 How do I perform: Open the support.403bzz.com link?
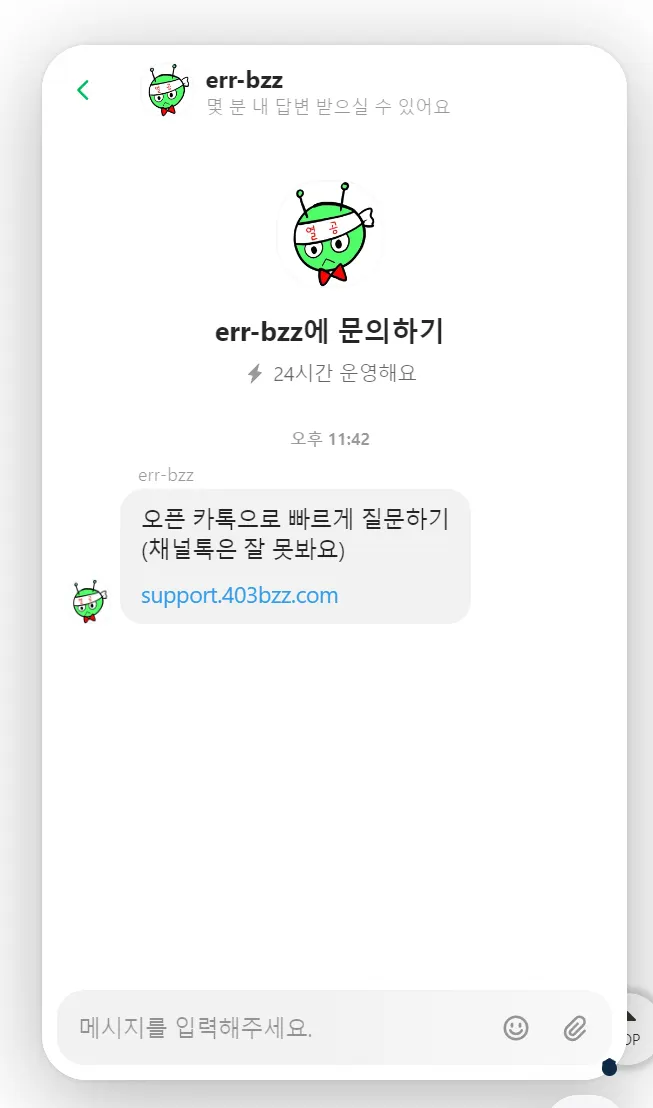point(239,596)
